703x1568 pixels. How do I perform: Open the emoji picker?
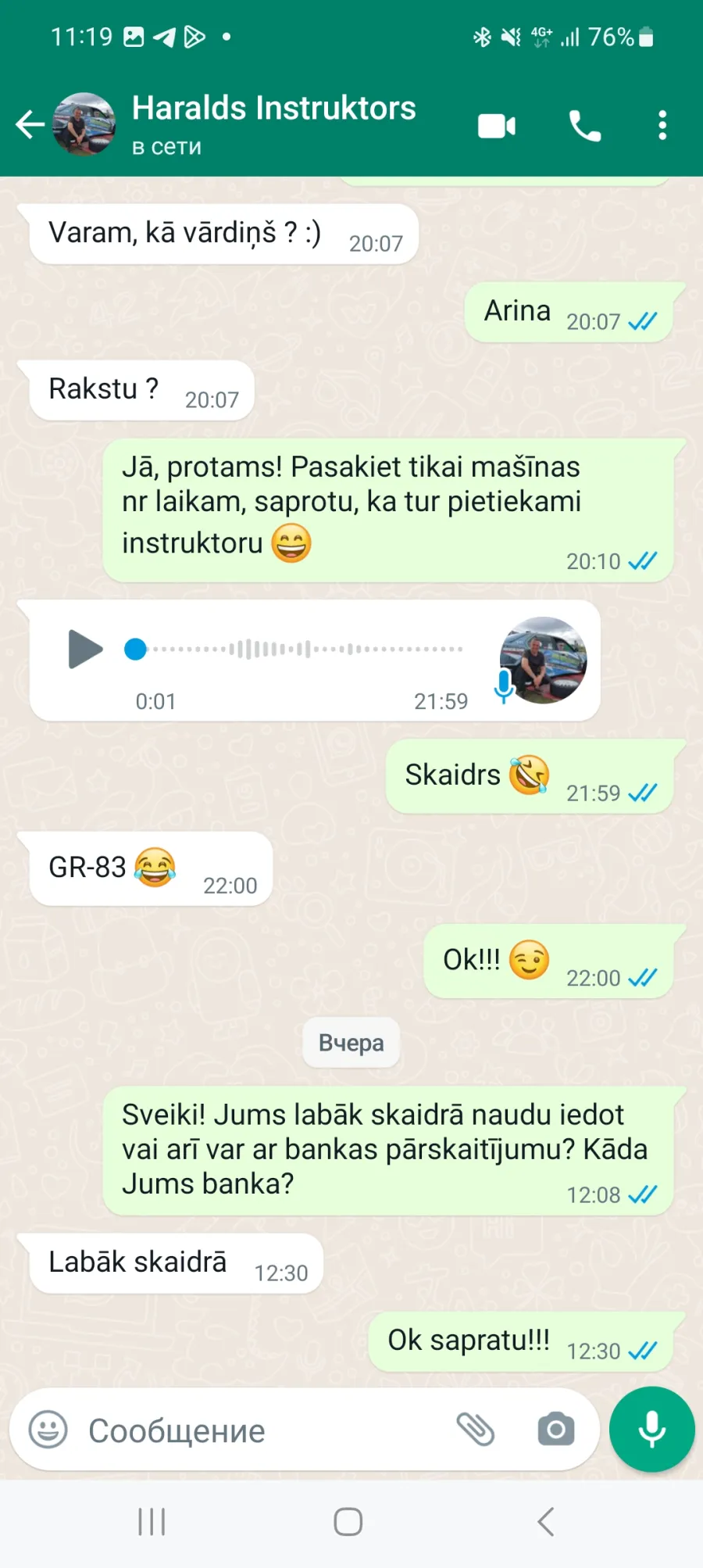[x=48, y=1430]
